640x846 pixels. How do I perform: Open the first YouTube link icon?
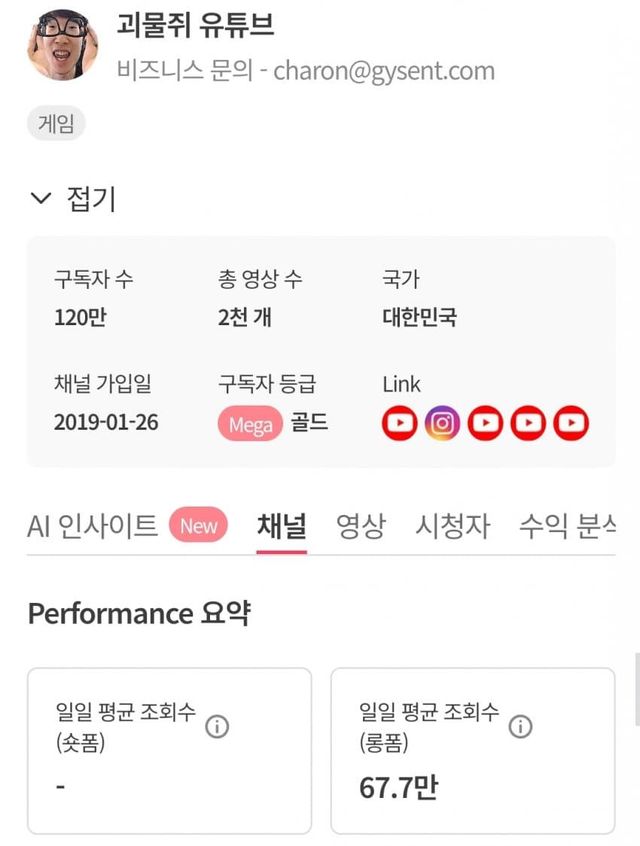399,423
